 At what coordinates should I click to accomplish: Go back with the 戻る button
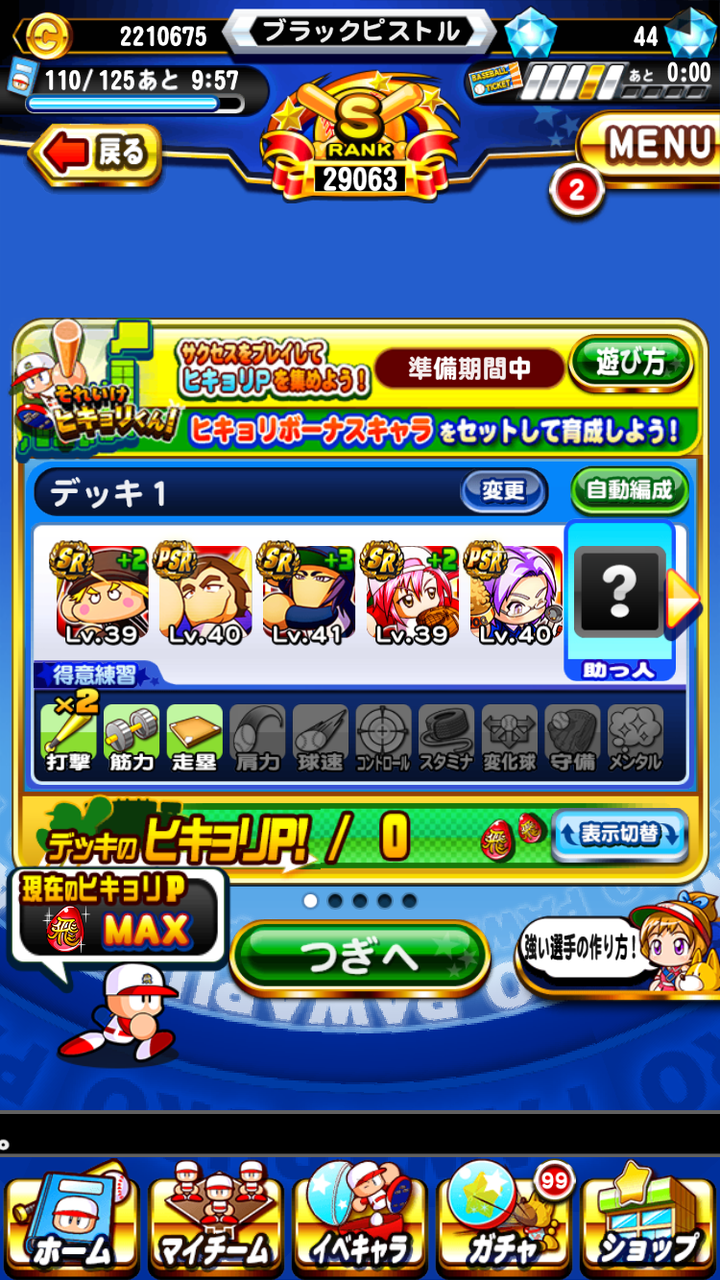95,154
